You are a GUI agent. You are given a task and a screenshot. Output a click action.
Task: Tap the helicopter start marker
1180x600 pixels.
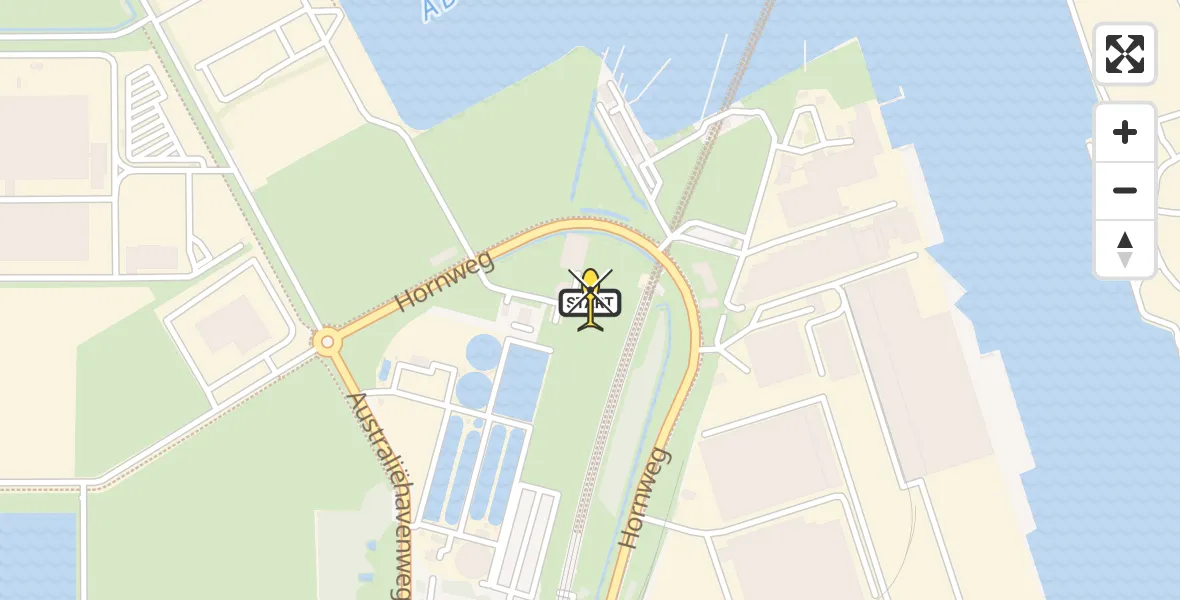click(590, 300)
